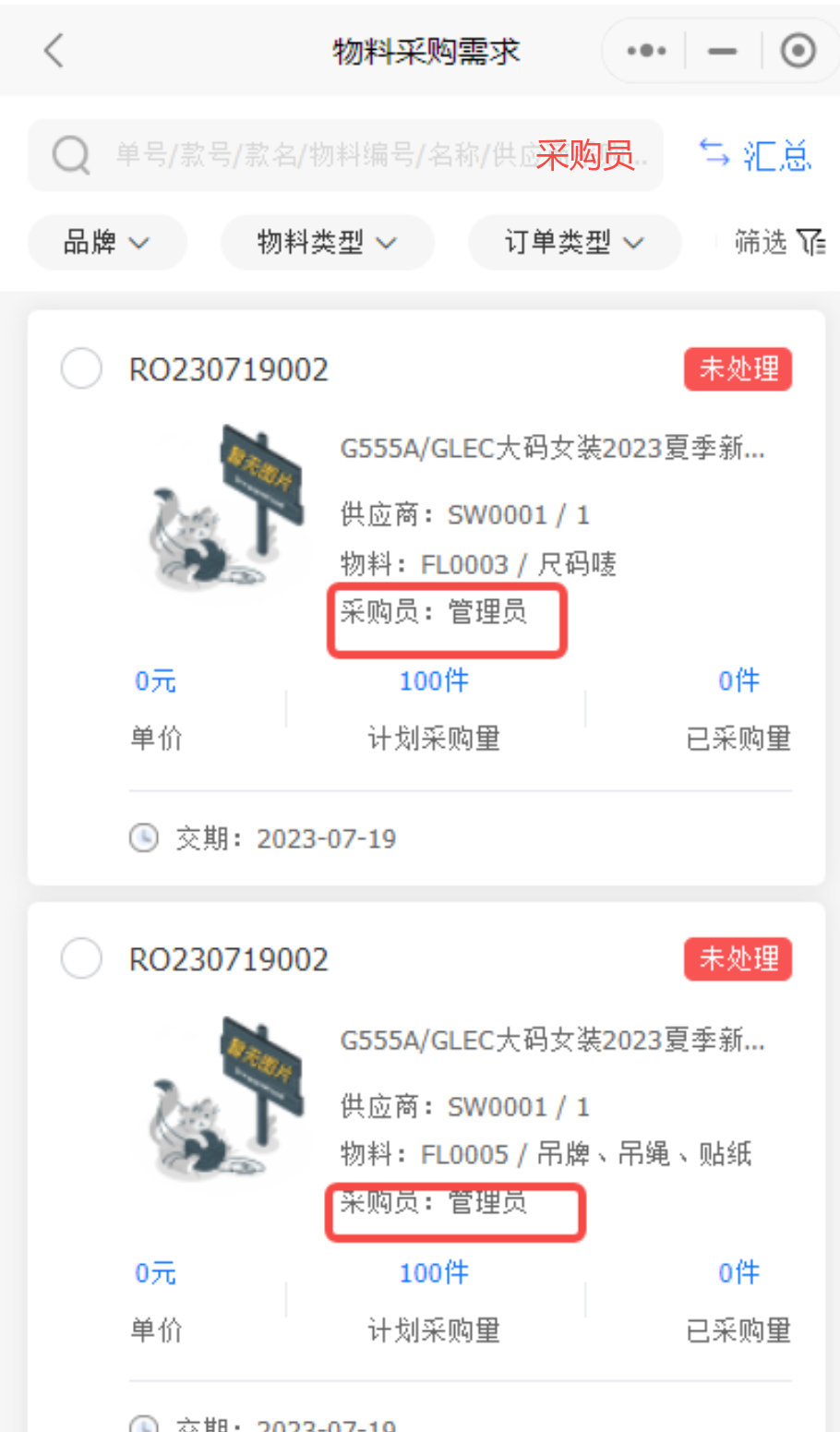Close the mini program via the circle icon
This screenshot has height=1432, width=840.
[x=798, y=51]
